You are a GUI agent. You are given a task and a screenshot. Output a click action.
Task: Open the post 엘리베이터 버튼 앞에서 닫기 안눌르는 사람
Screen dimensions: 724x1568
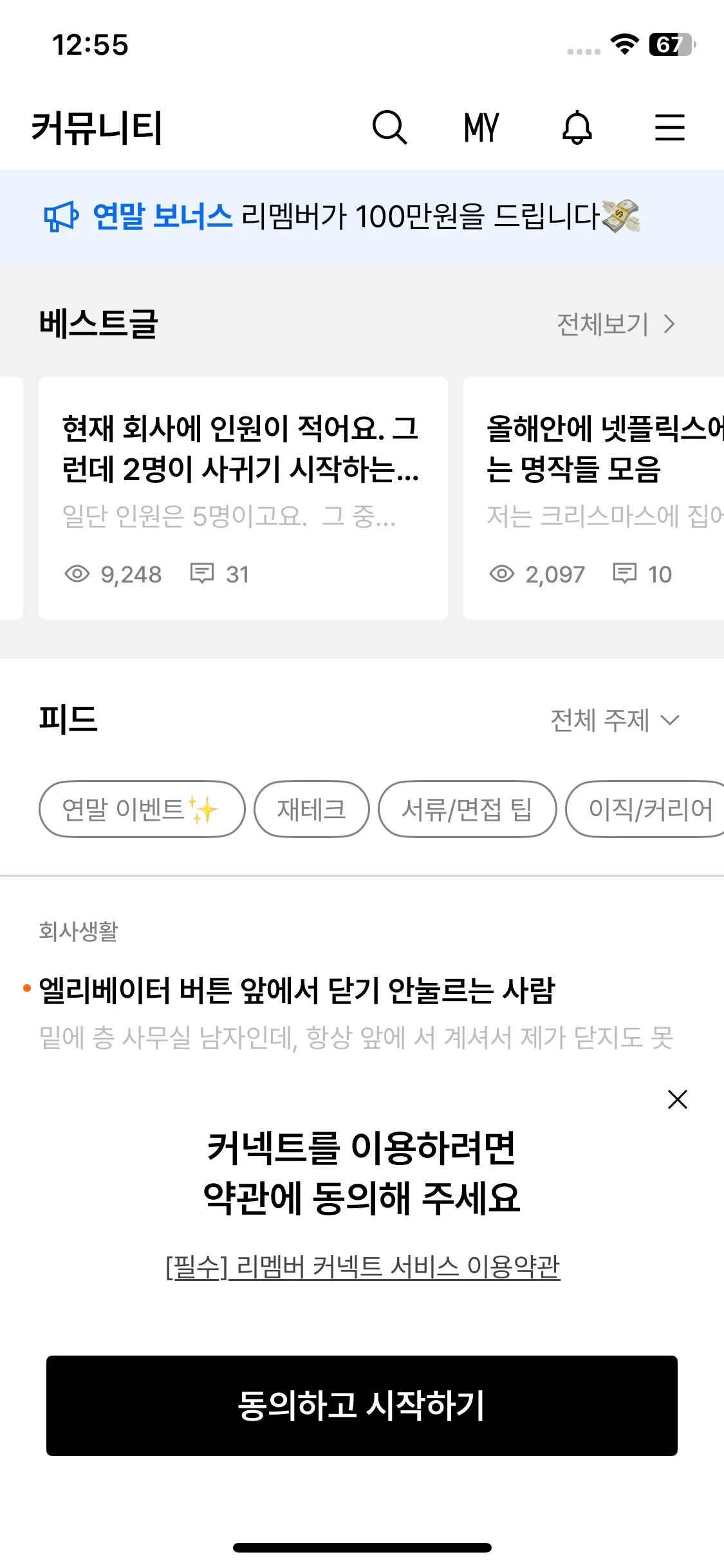pos(297,990)
